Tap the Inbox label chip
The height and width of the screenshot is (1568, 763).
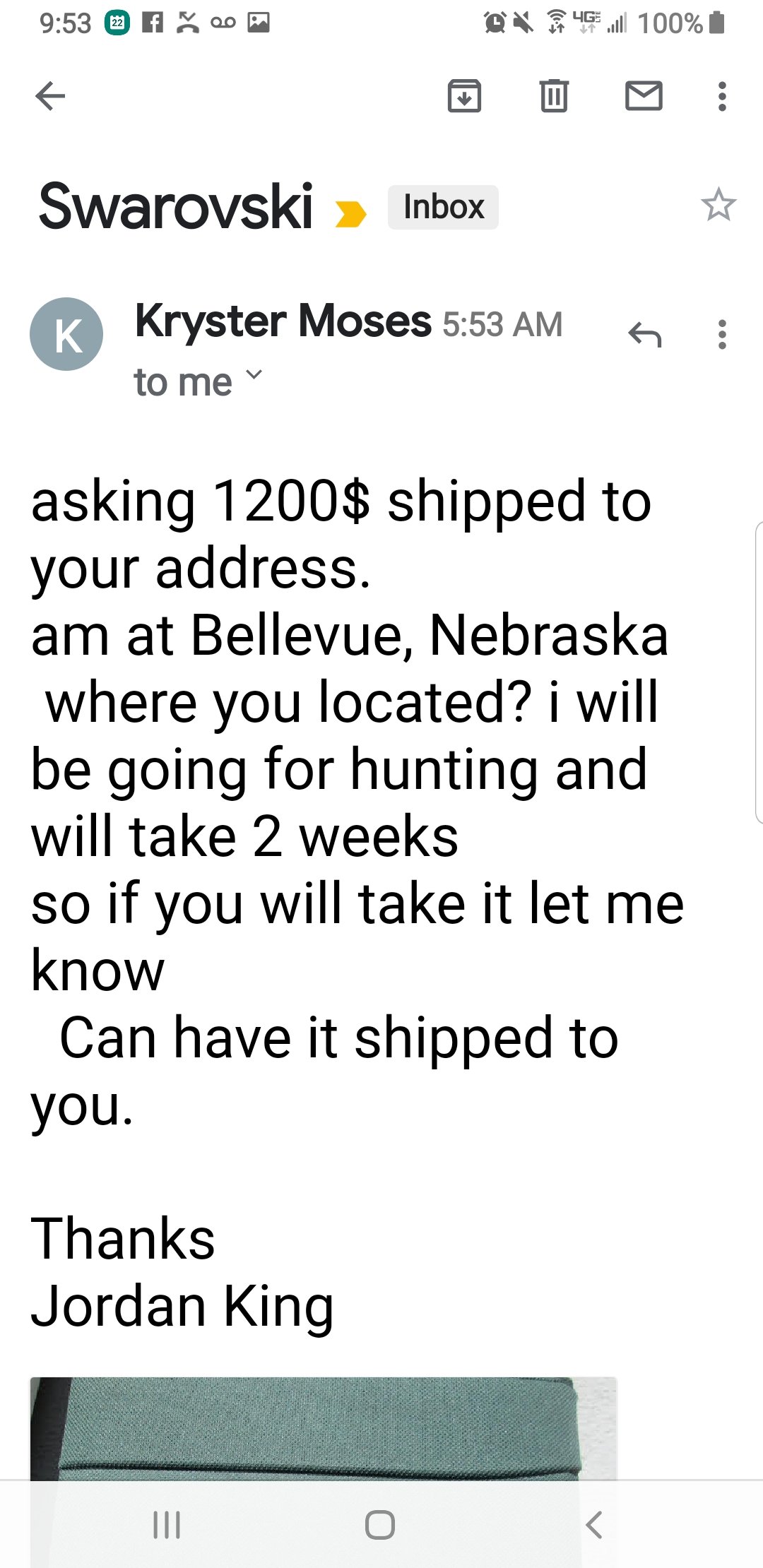pos(443,207)
